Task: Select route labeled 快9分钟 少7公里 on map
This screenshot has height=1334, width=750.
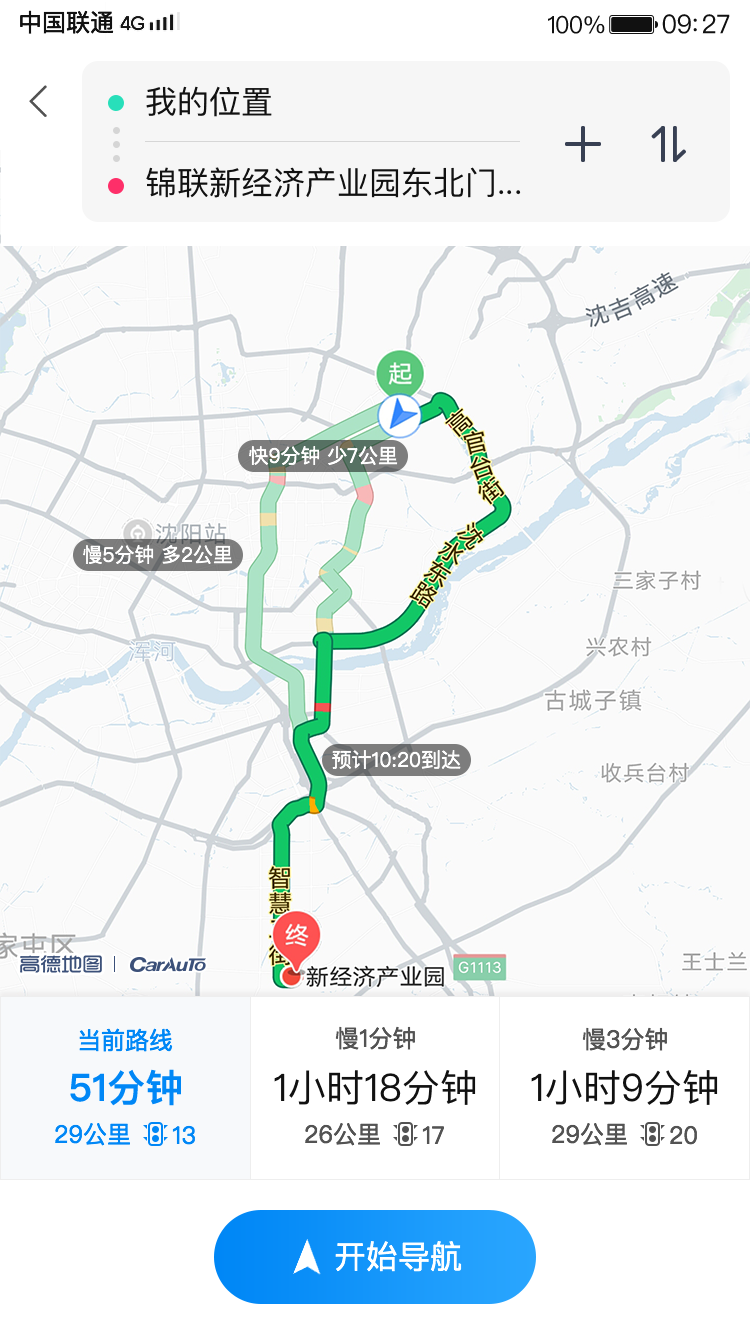Action: [323, 457]
